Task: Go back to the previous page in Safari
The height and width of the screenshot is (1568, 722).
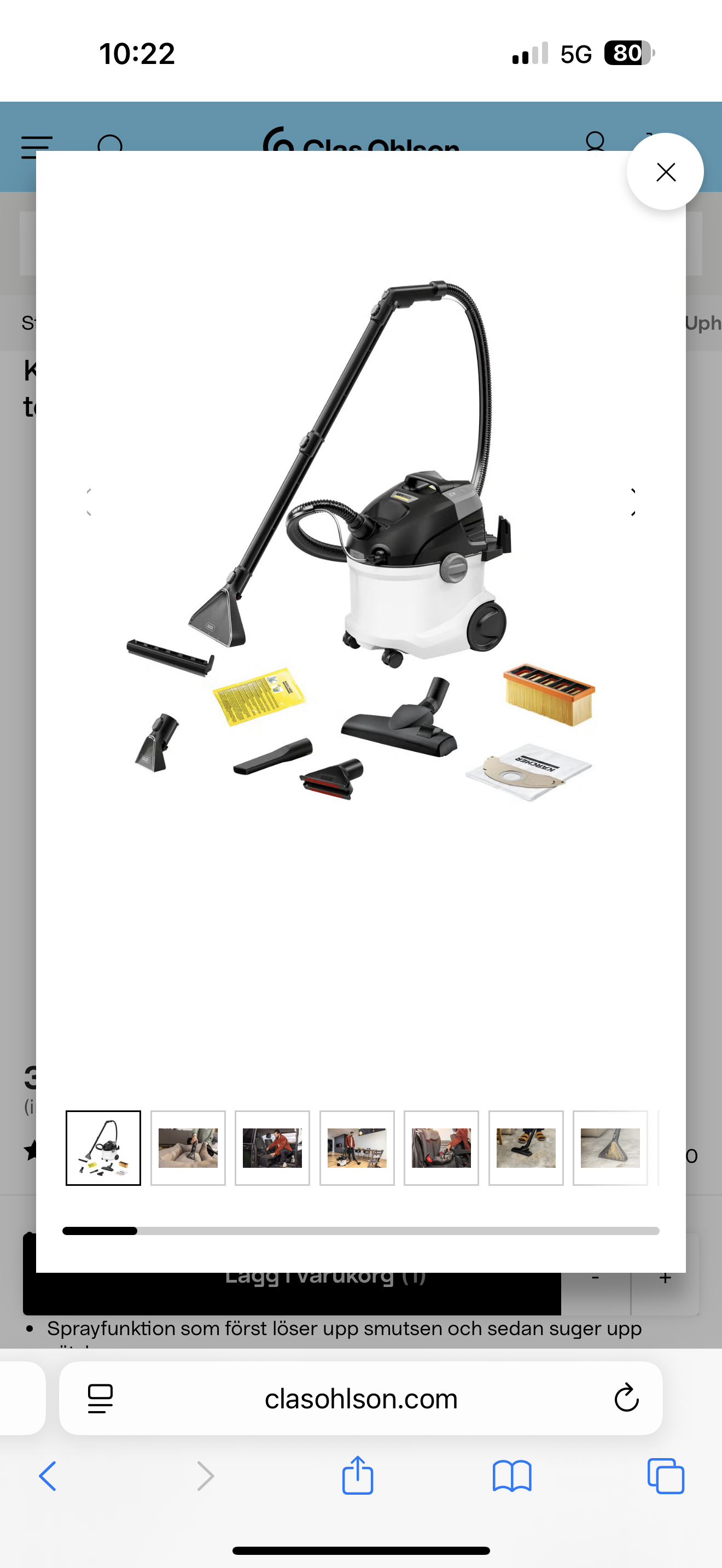Action: (x=48, y=1476)
